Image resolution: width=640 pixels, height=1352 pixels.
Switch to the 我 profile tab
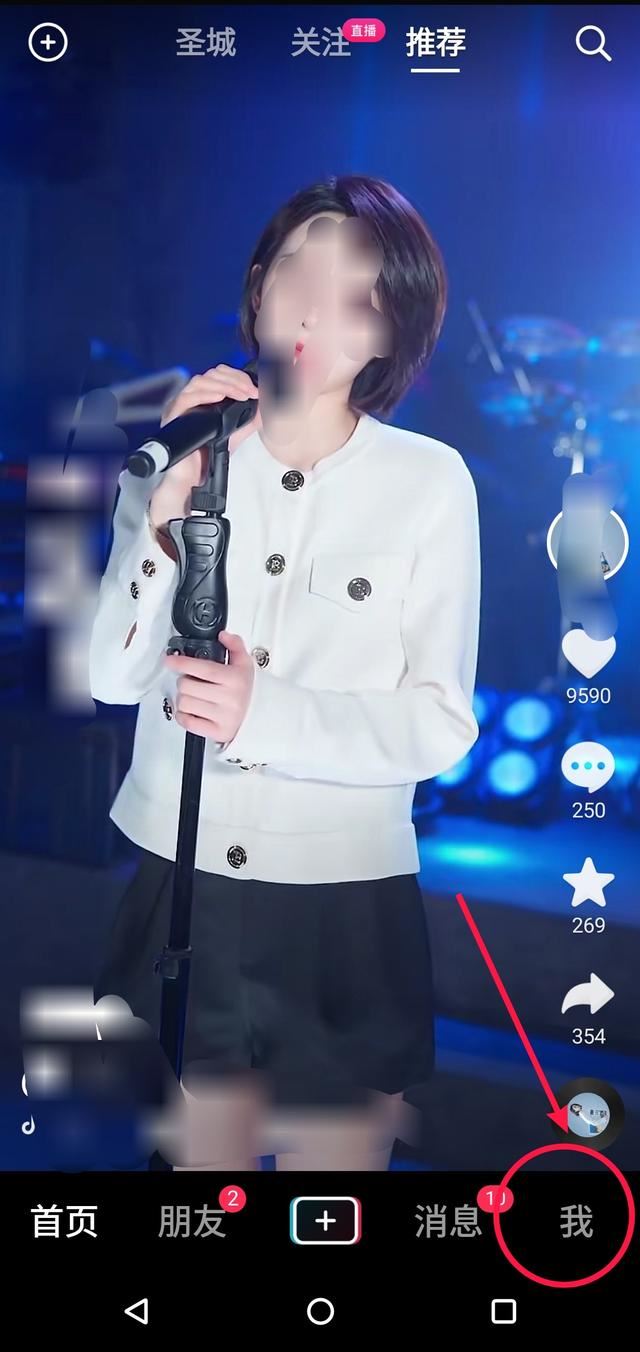[x=576, y=1222]
